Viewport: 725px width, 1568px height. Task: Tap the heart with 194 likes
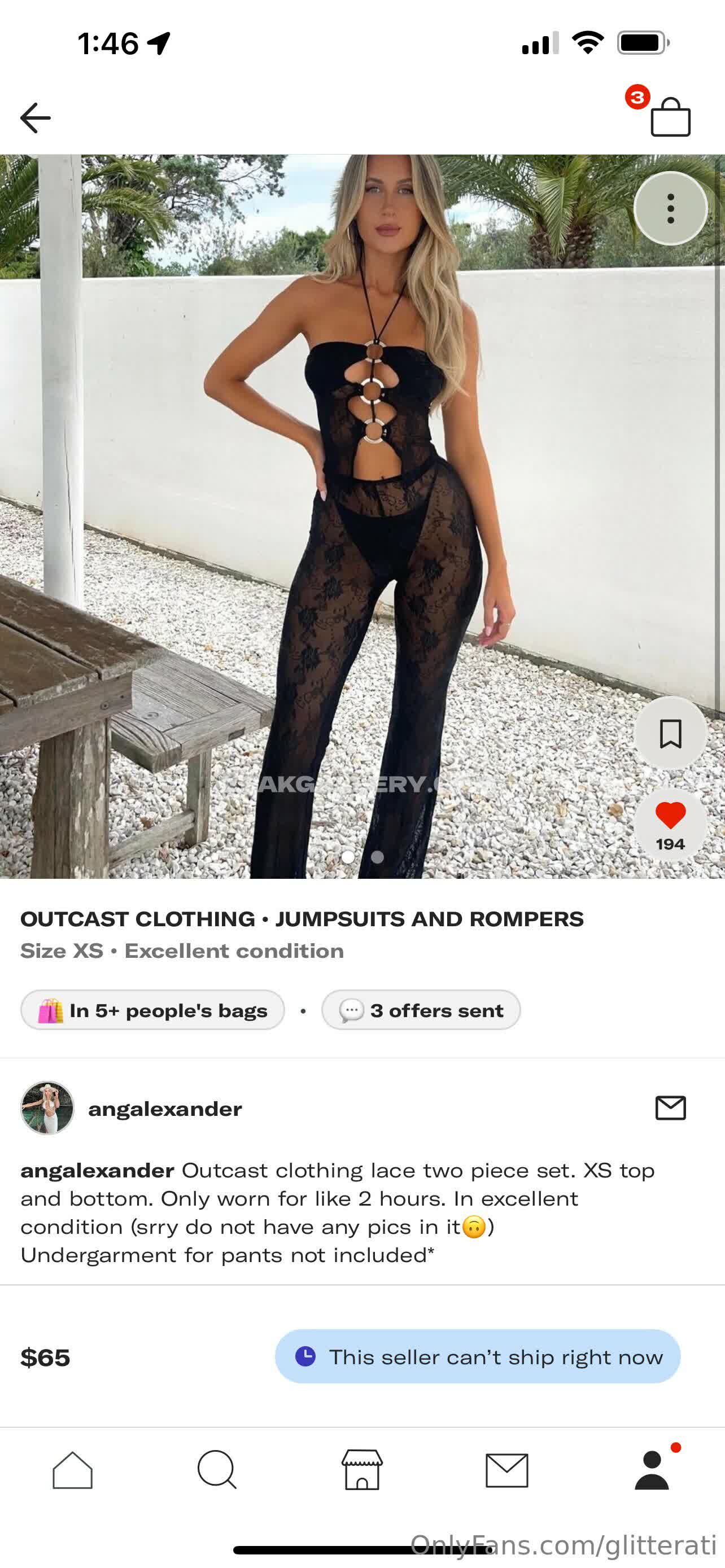670,817
